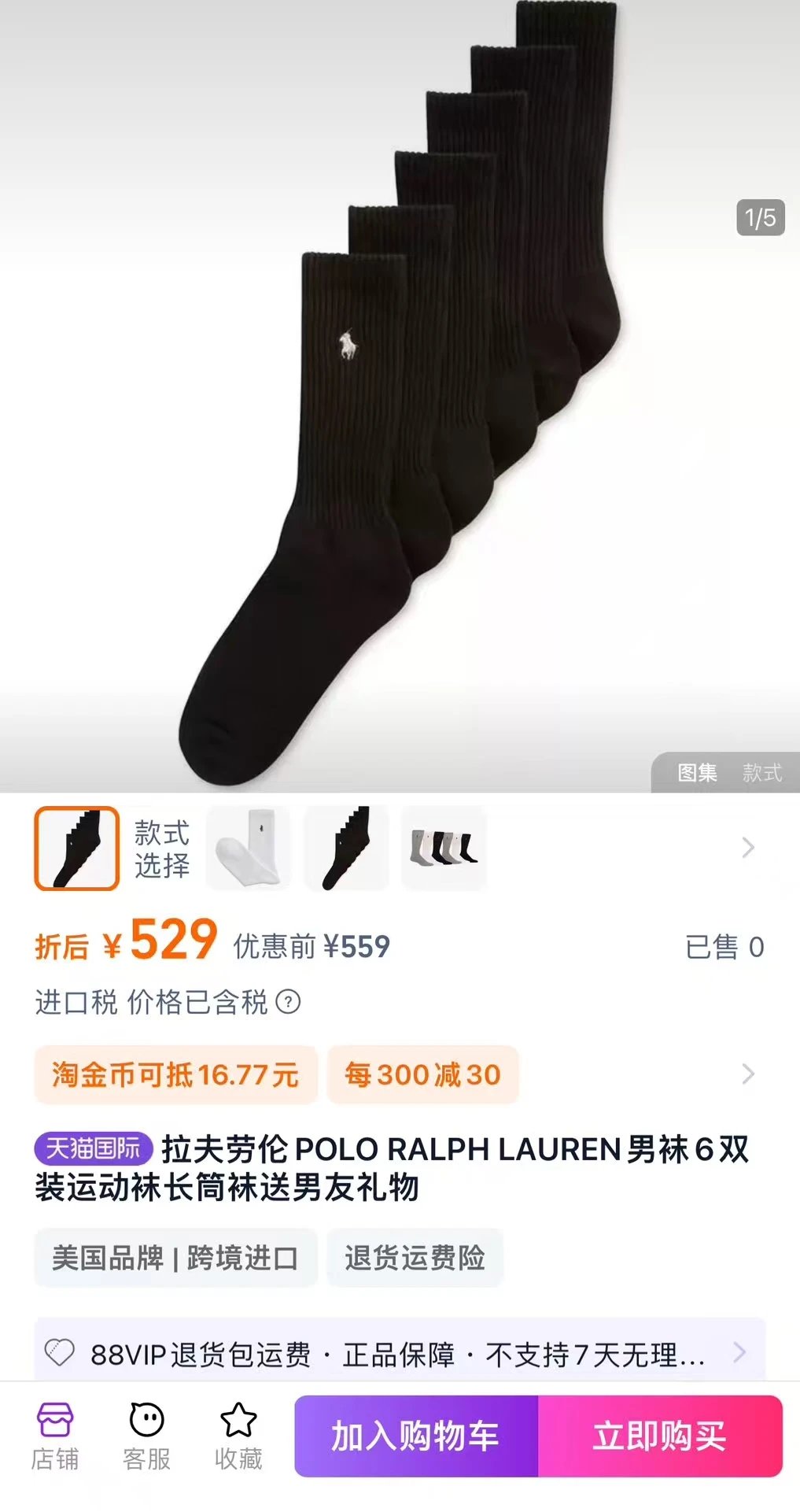Open the 淘金币可抵16.77元 coupon chip

[x=175, y=1074]
